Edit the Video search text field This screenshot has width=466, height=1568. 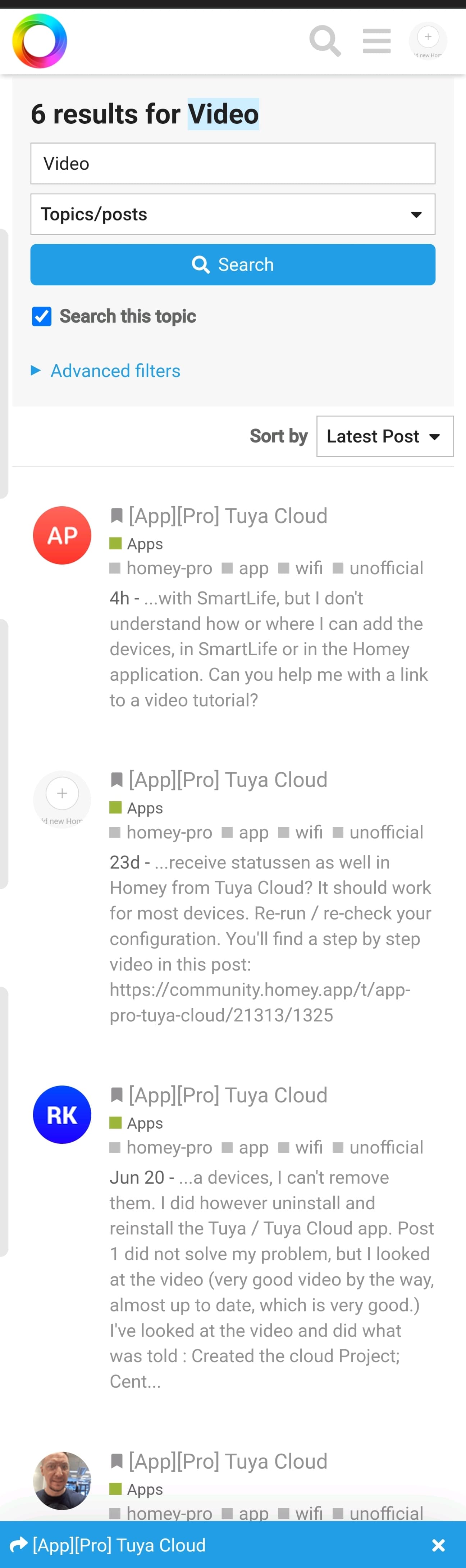232,164
